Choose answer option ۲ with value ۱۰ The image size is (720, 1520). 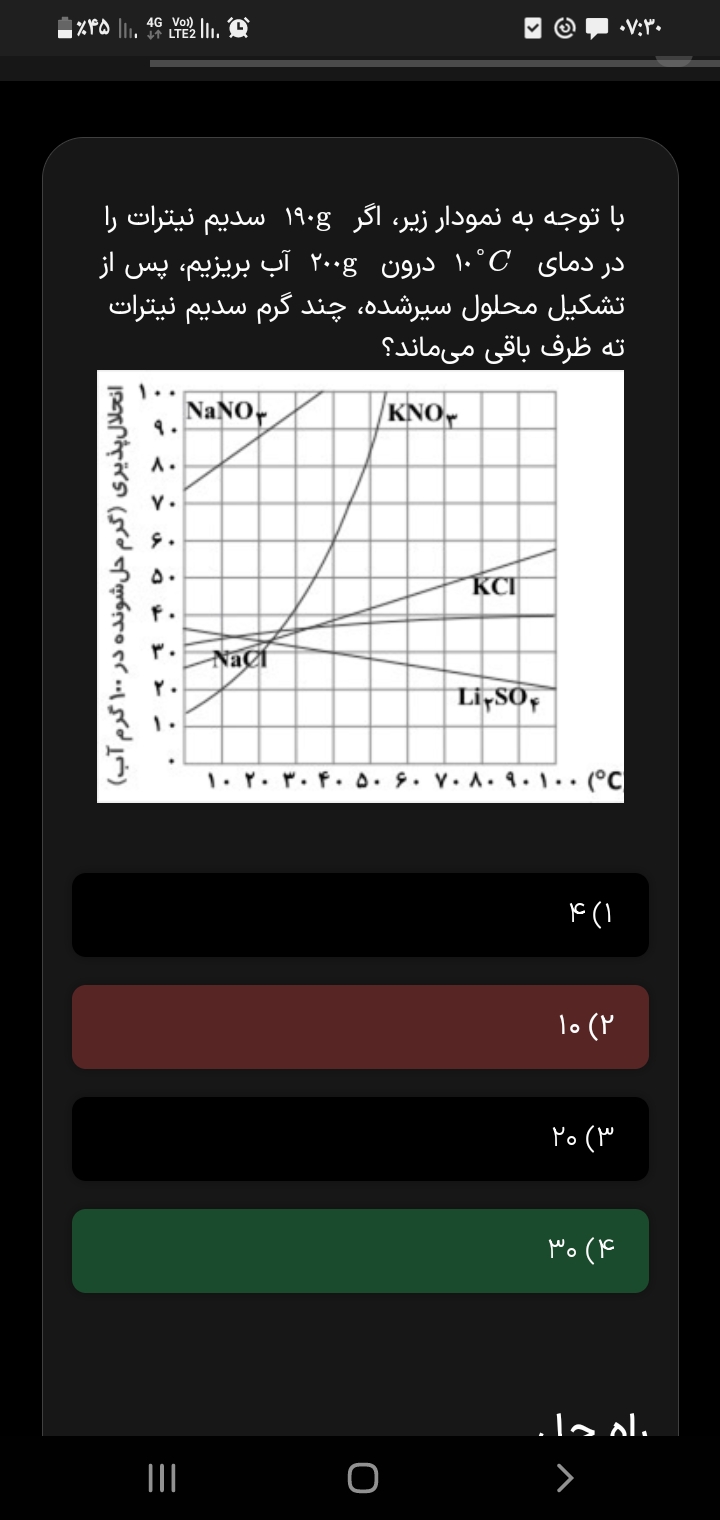click(360, 1026)
